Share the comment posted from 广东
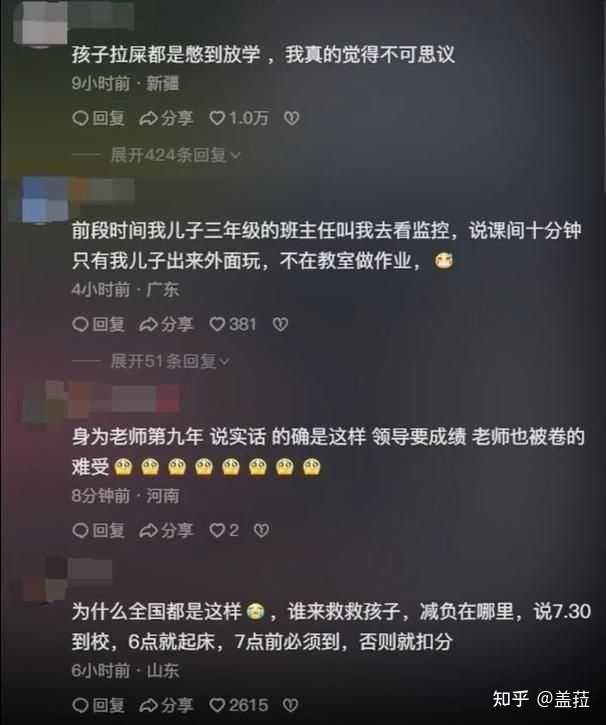The height and width of the screenshot is (725, 606). 166,324
